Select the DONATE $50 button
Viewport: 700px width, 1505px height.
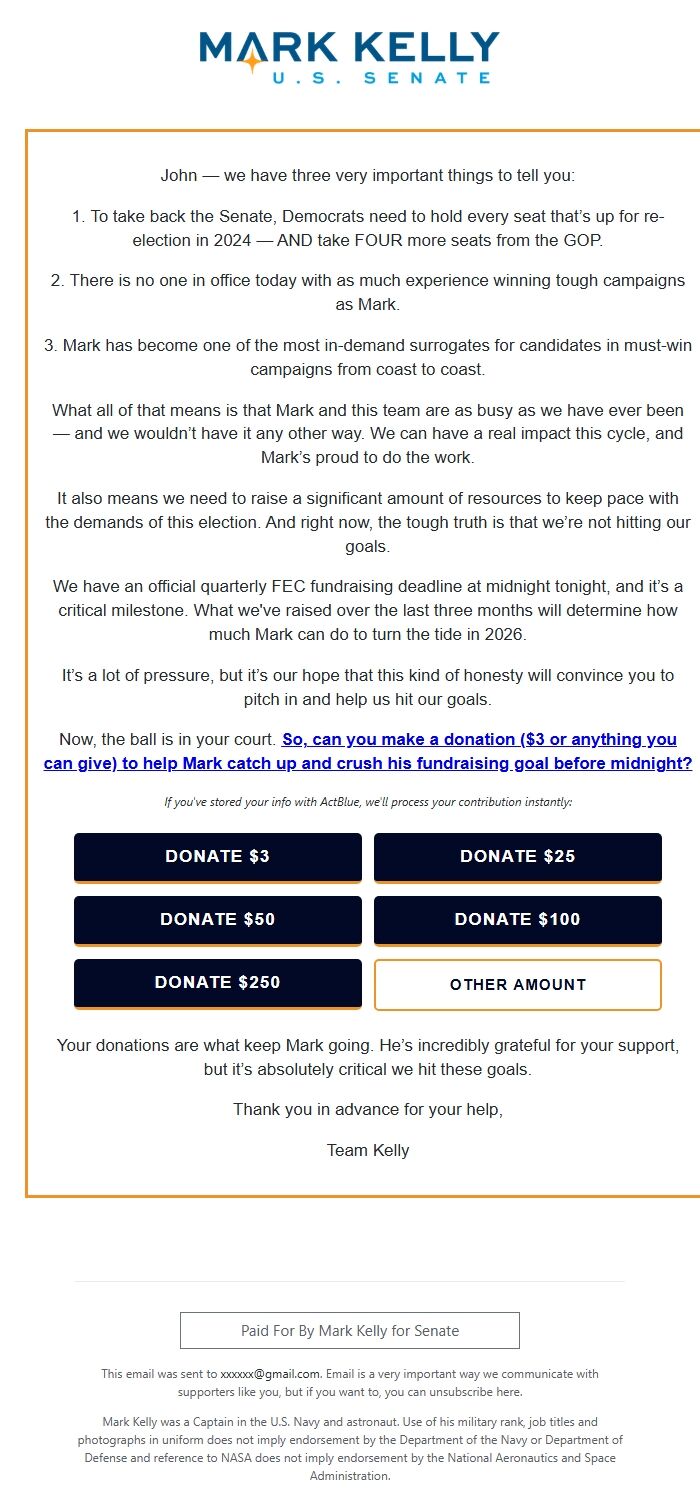(x=218, y=920)
